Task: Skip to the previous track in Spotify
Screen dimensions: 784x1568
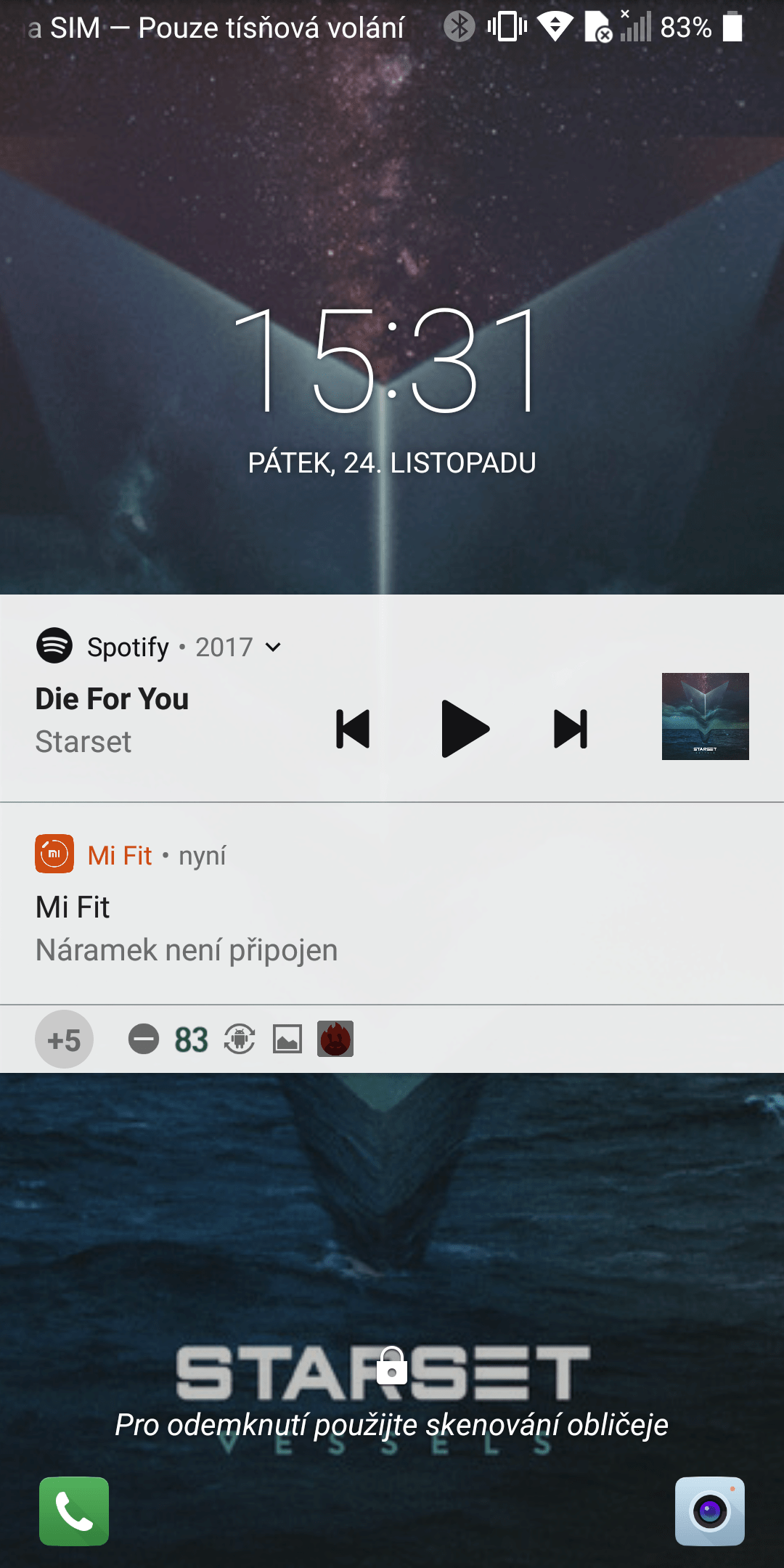Action: point(353,729)
